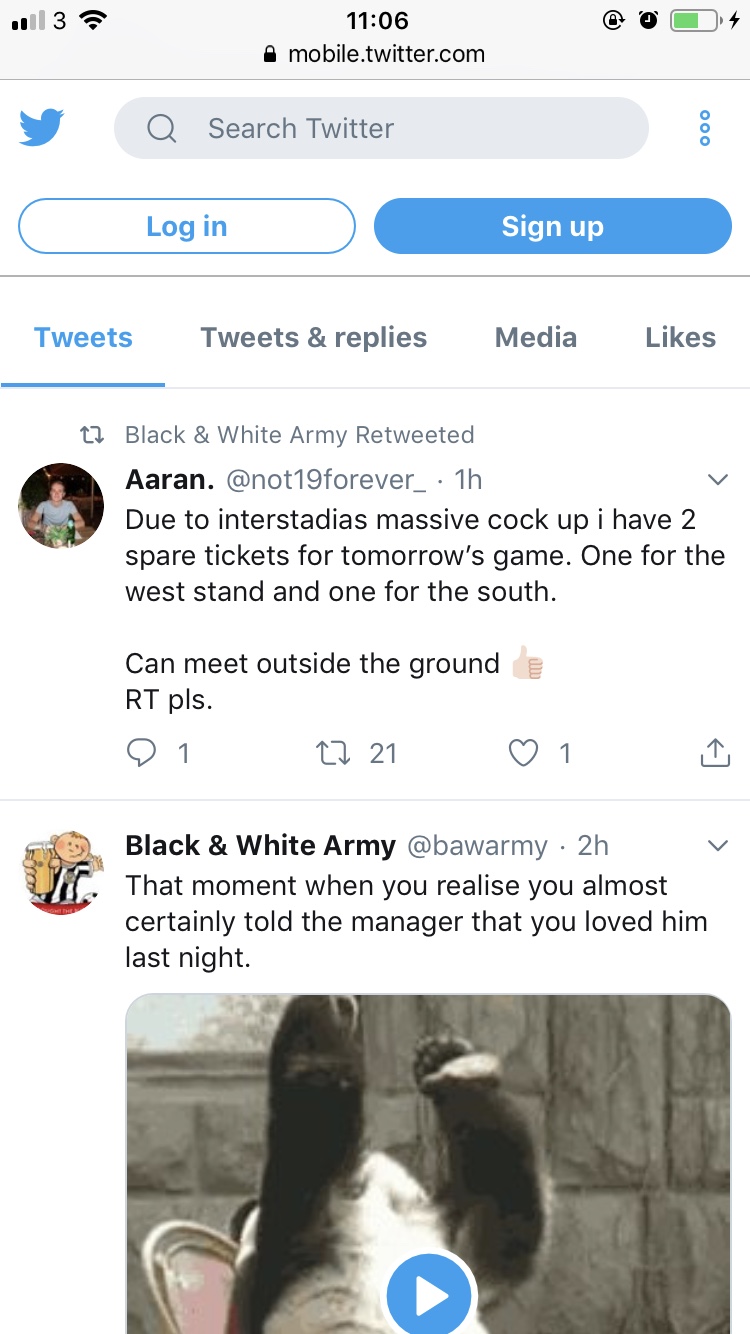The width and height of the screenshot is (750, 1334).
Task: Open the Search Twitter field
Action: [381, 128]
